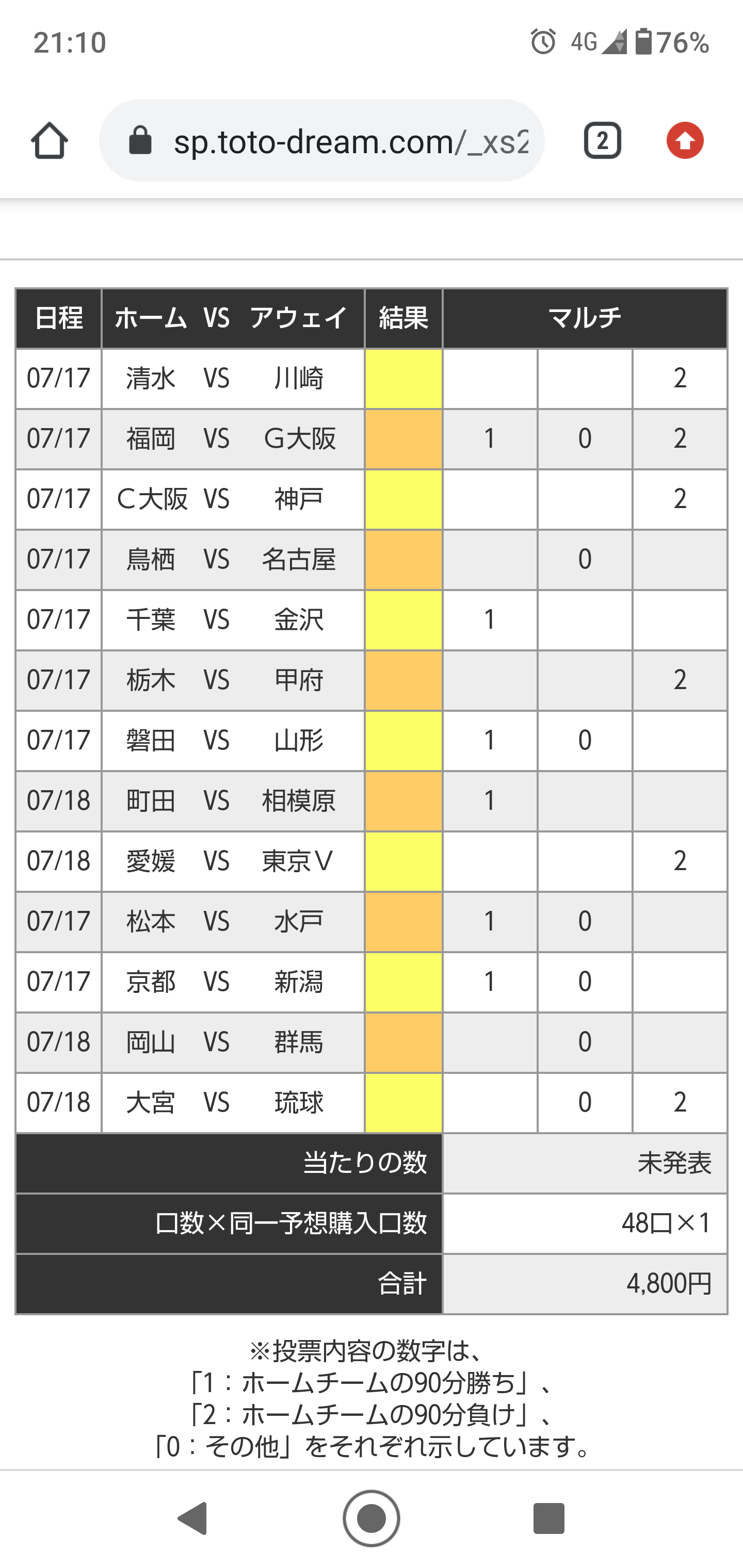Screen dimensions: 743x1568
Task: Go back with the system back button
Action: 193,1518
